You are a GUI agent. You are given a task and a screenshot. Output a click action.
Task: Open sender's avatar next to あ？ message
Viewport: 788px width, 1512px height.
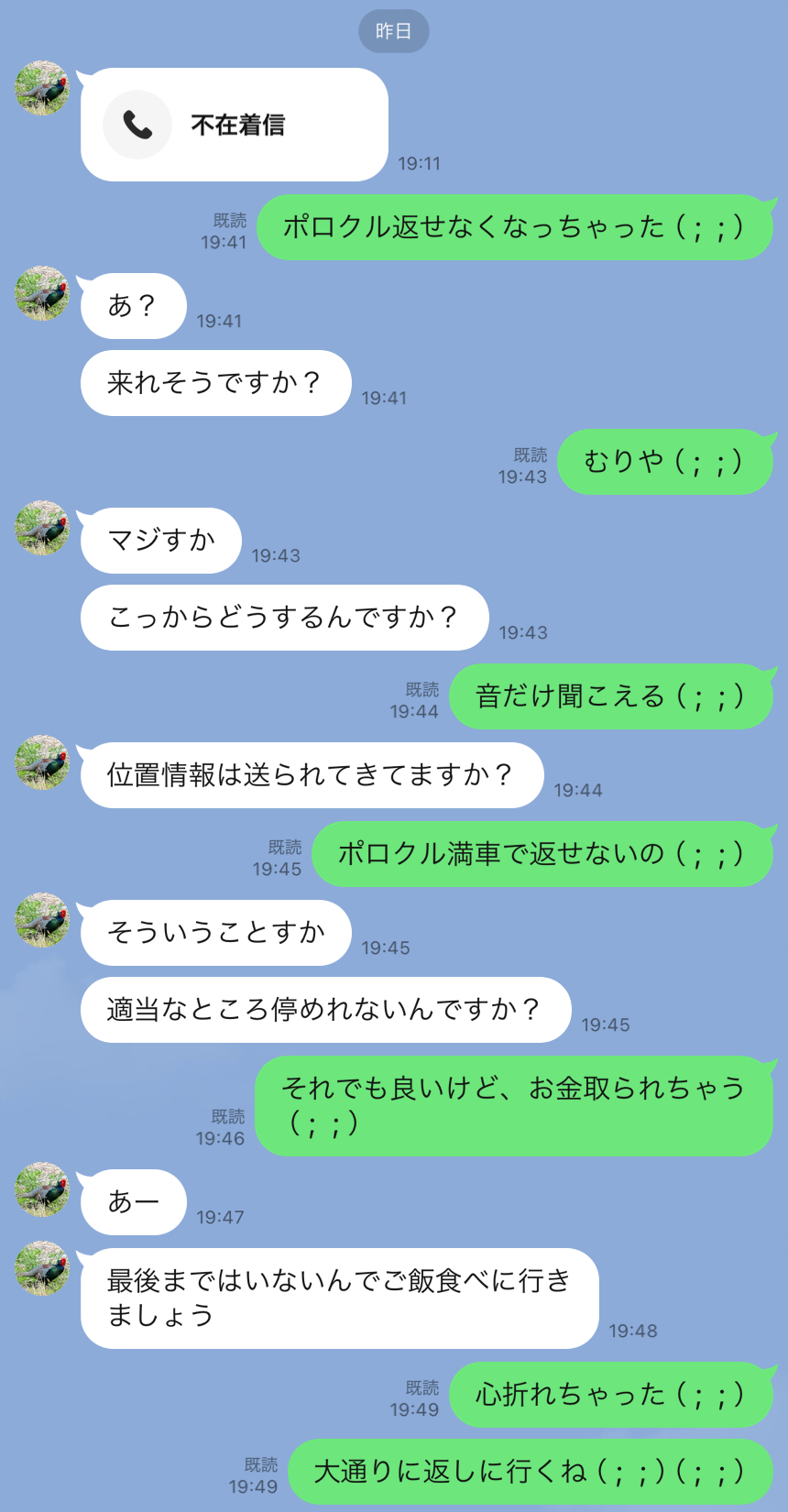coord(42,293)
